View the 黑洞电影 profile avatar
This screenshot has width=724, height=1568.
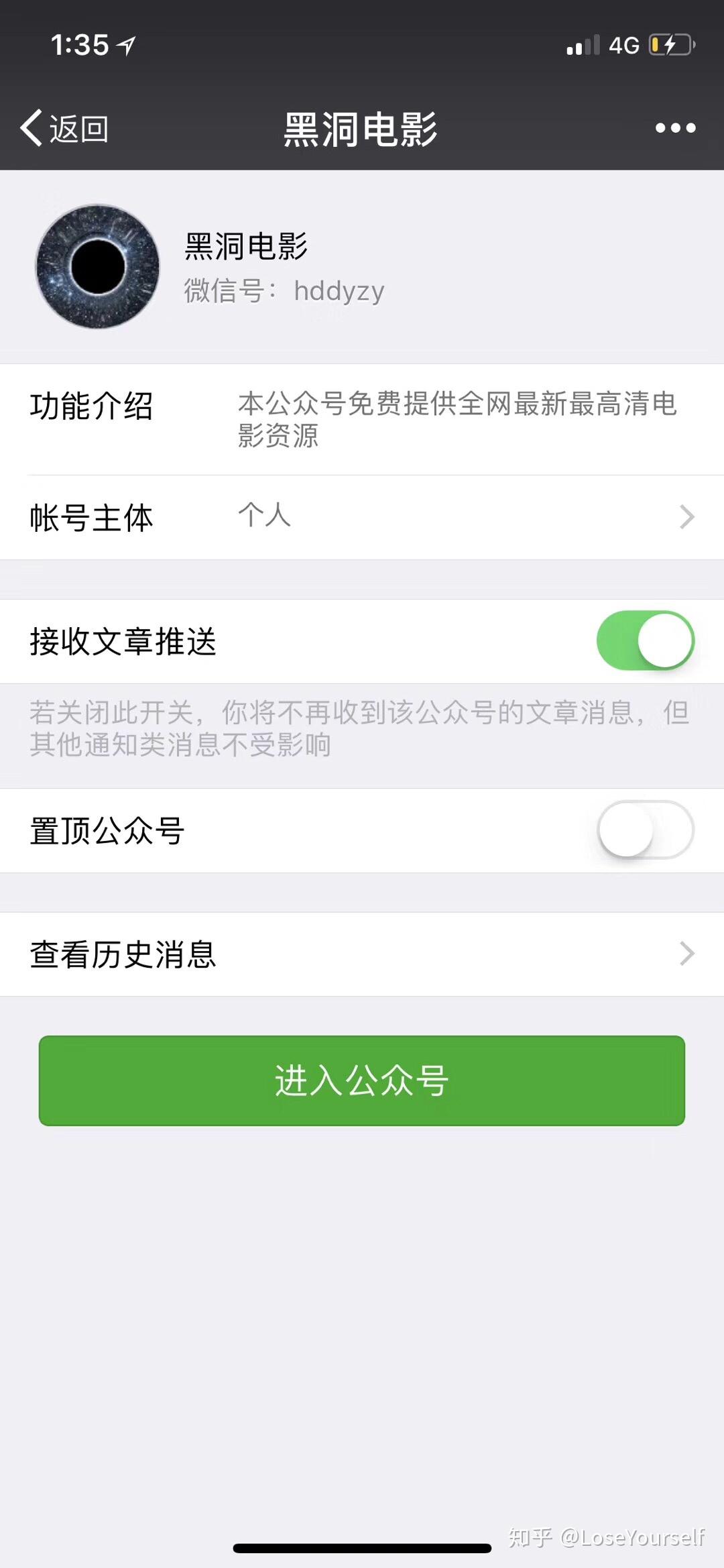(98, 266)
